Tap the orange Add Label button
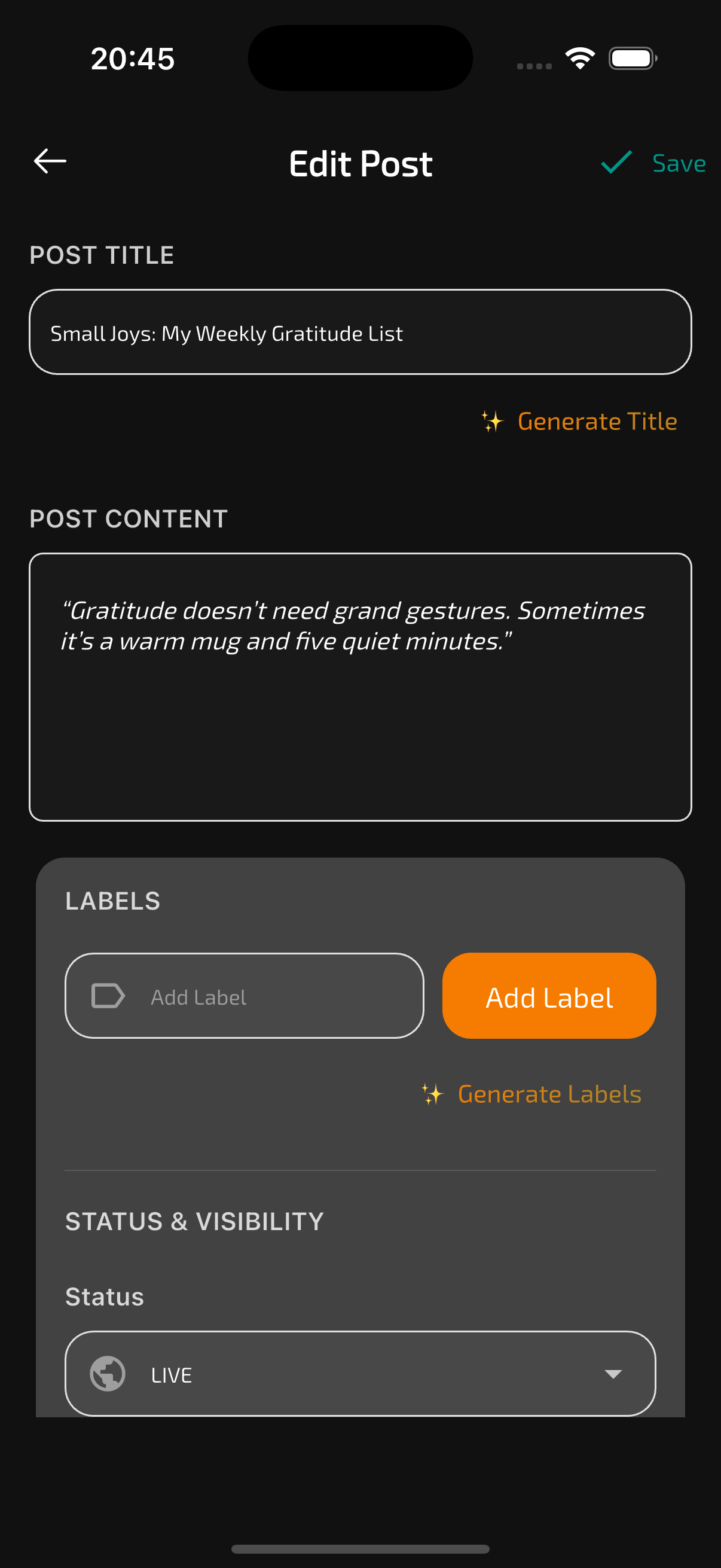This screenshot has width=721, height=1568. point(549,996)
